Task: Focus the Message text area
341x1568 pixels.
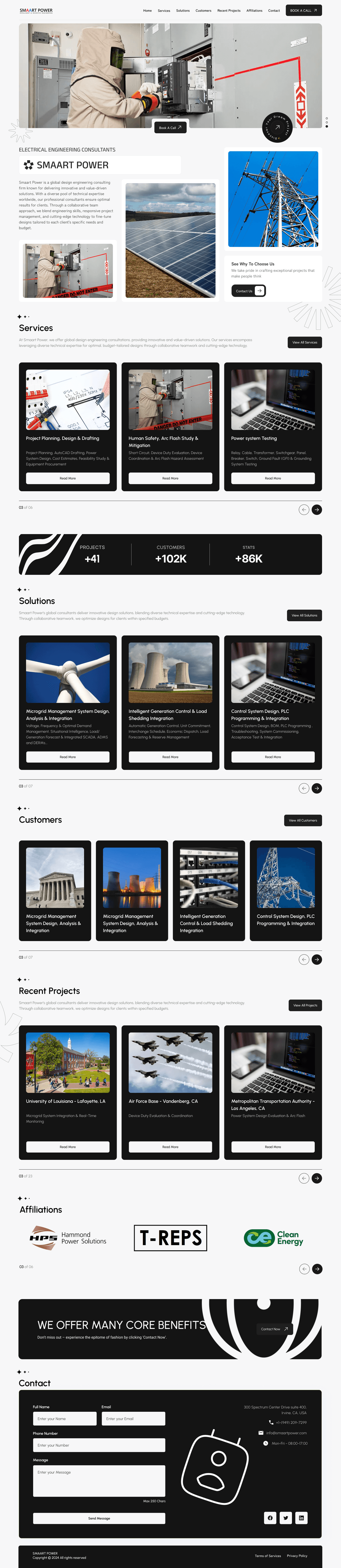Action: point(99,1481)
